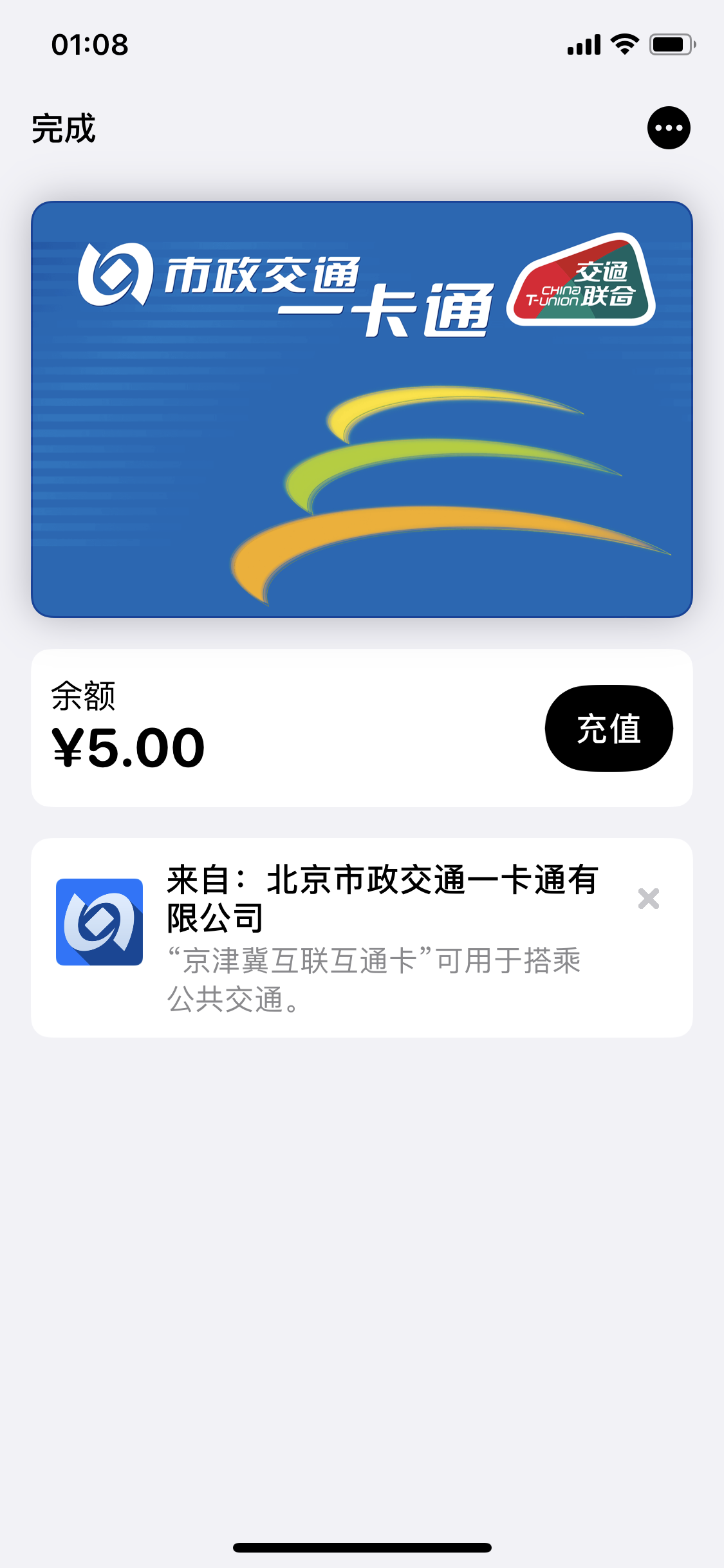This screenshot has width=724, height=1568.
Task: Tap the 充值 button to top up
Action: (609, 728)
